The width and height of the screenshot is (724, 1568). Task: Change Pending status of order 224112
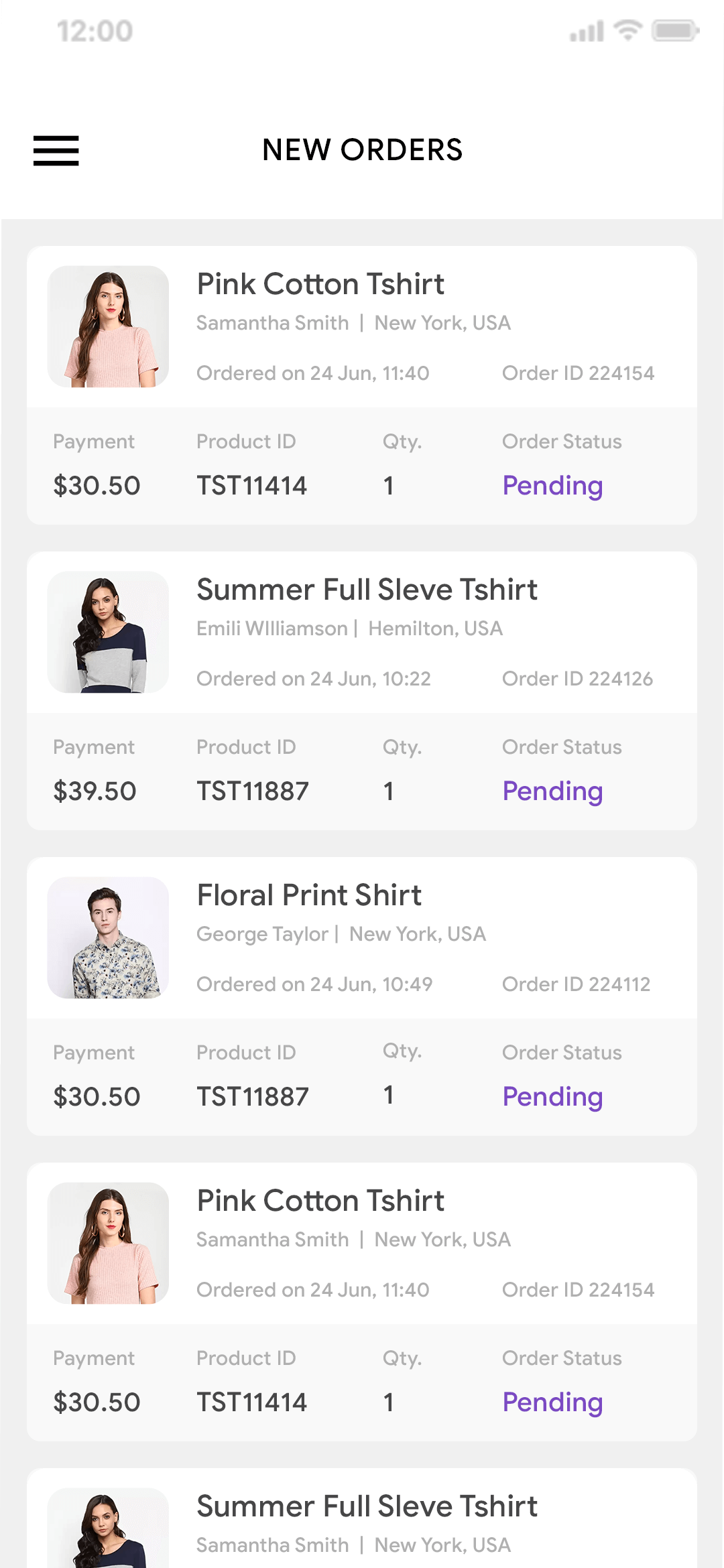click(x=552, y=1096)
